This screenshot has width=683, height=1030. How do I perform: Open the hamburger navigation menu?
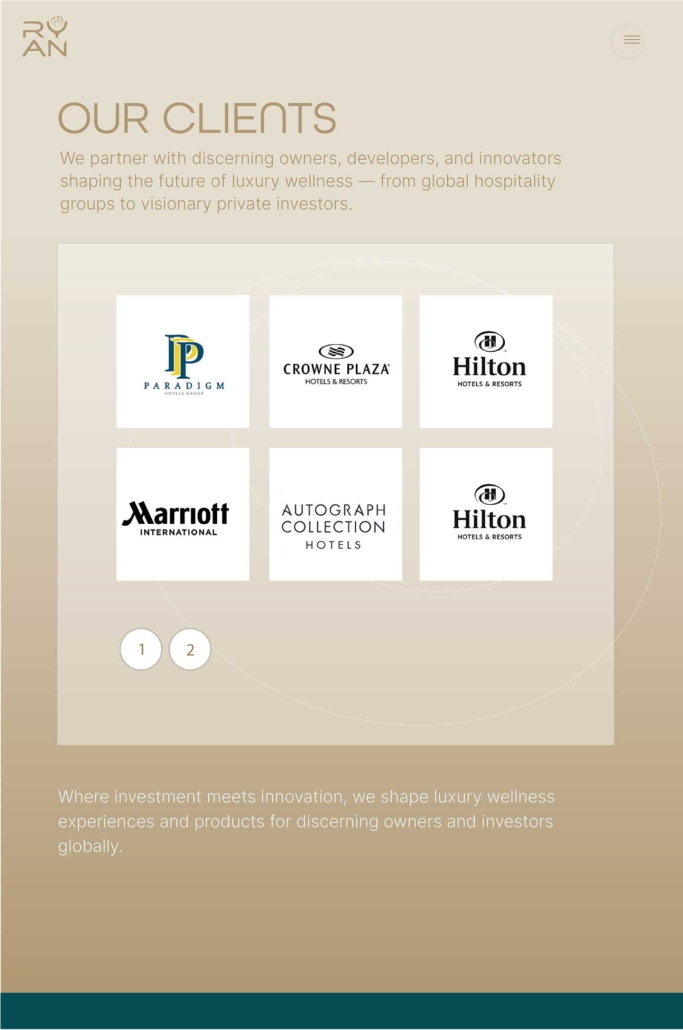coord(630,41)
